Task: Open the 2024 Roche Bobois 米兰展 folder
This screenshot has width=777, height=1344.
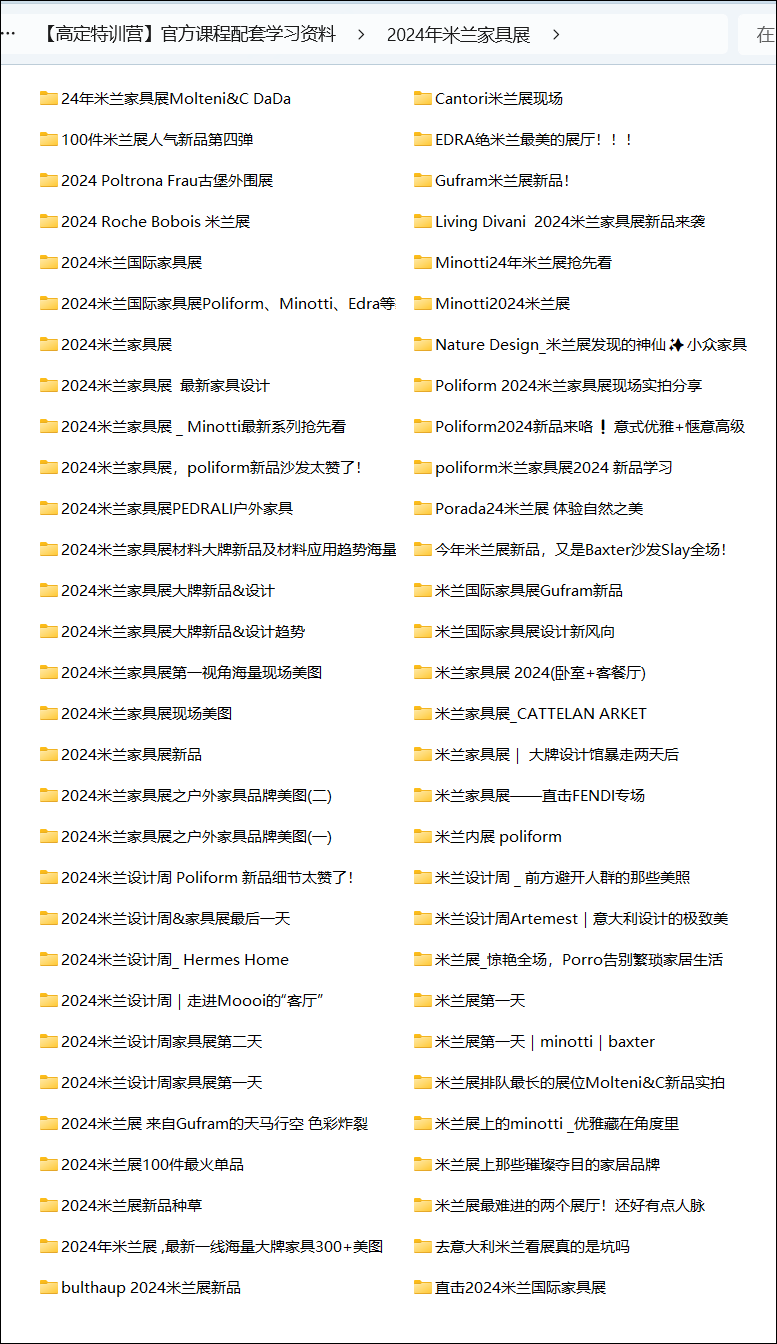Action: coord(155,221)
